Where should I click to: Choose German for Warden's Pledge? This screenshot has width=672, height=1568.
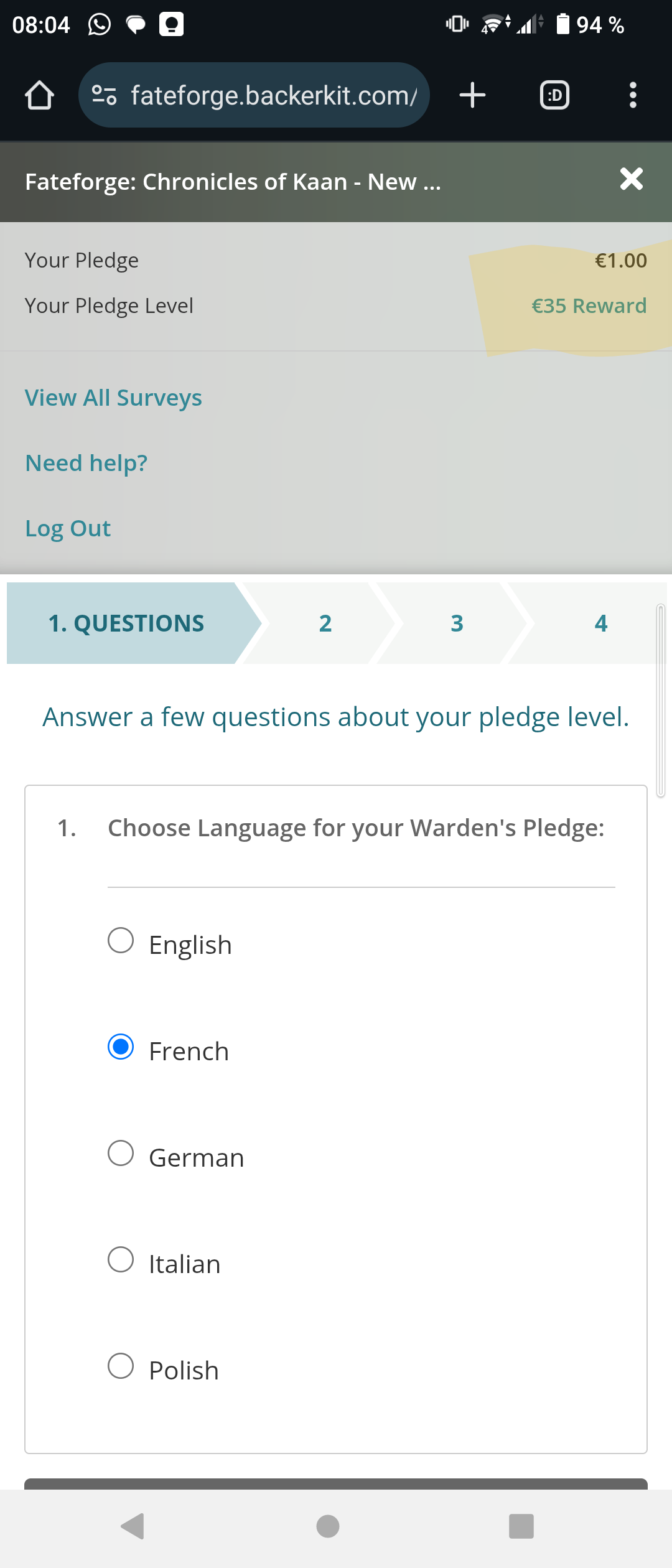click(x=121, y=1154)
